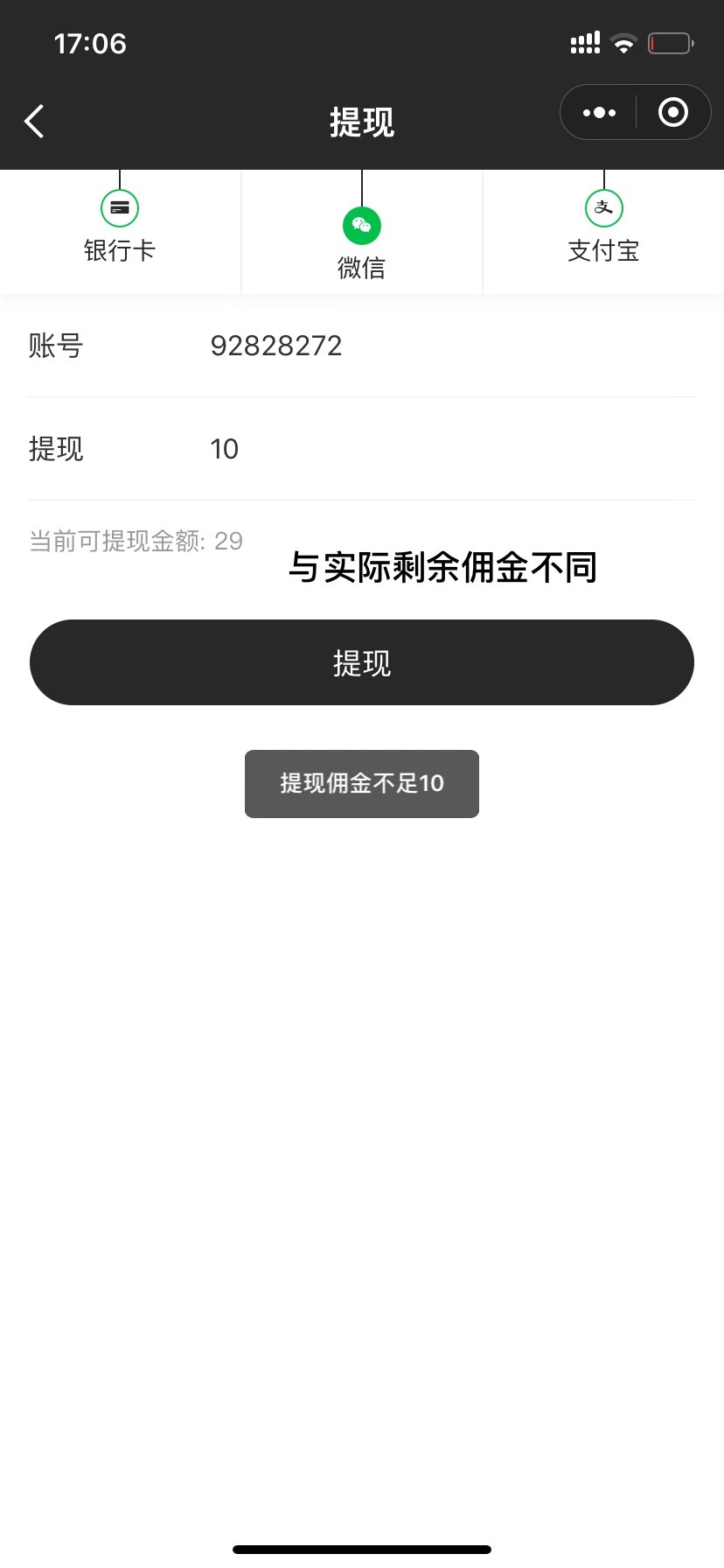This screenshot has height=1568, width=724.
Task: Select the WeChat payment icon
Action: 361,225
